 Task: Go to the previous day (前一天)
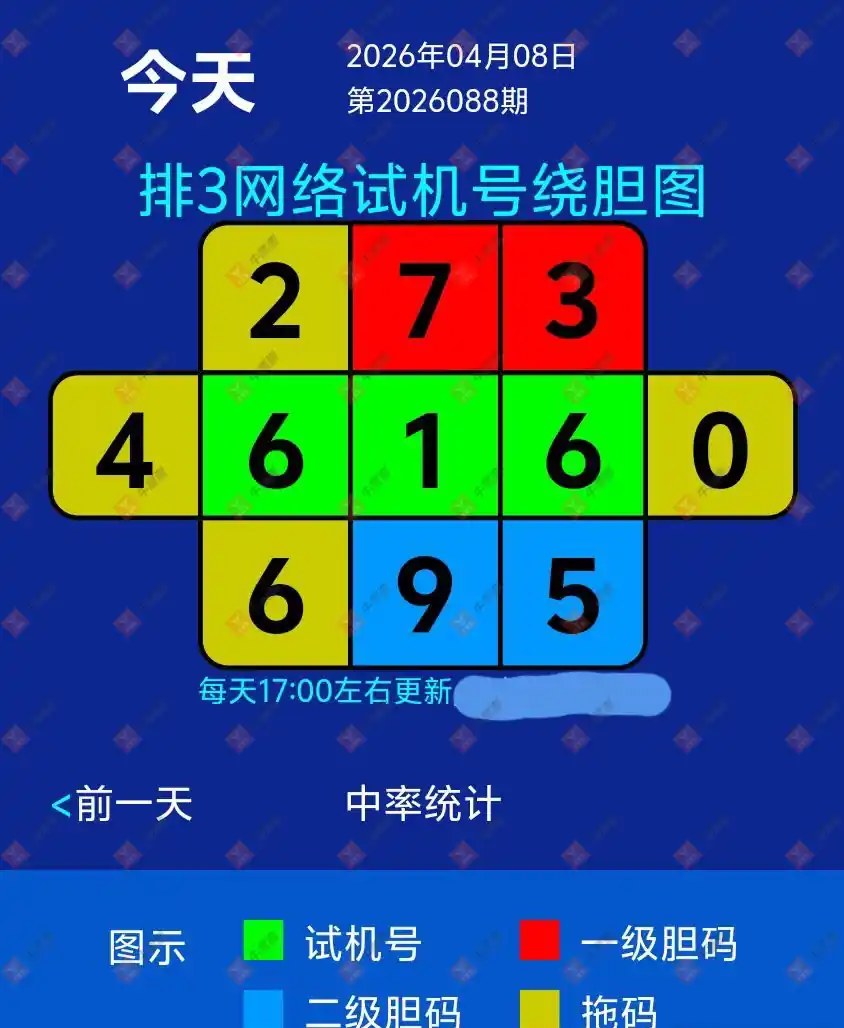point(122,804)
